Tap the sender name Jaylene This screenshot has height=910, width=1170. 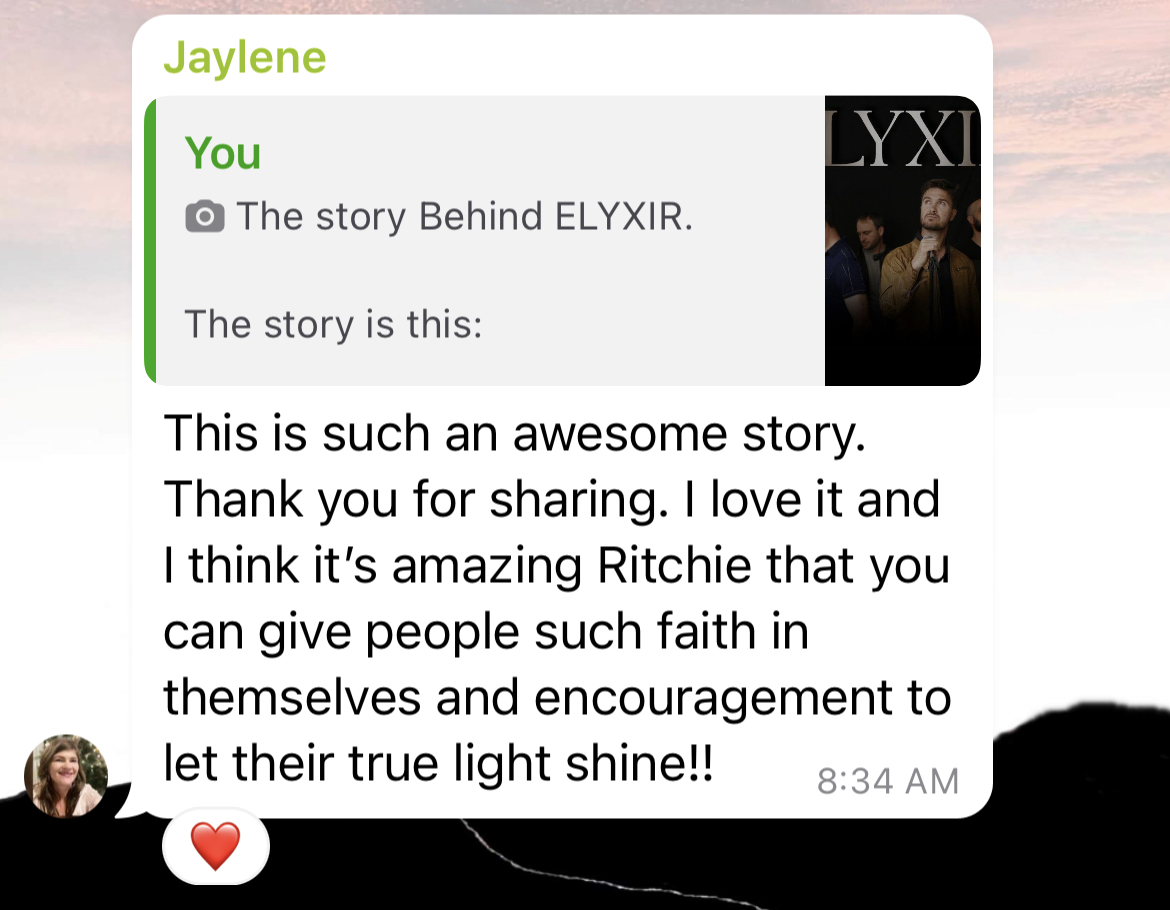pyautogui.click(x=244, y=58)
